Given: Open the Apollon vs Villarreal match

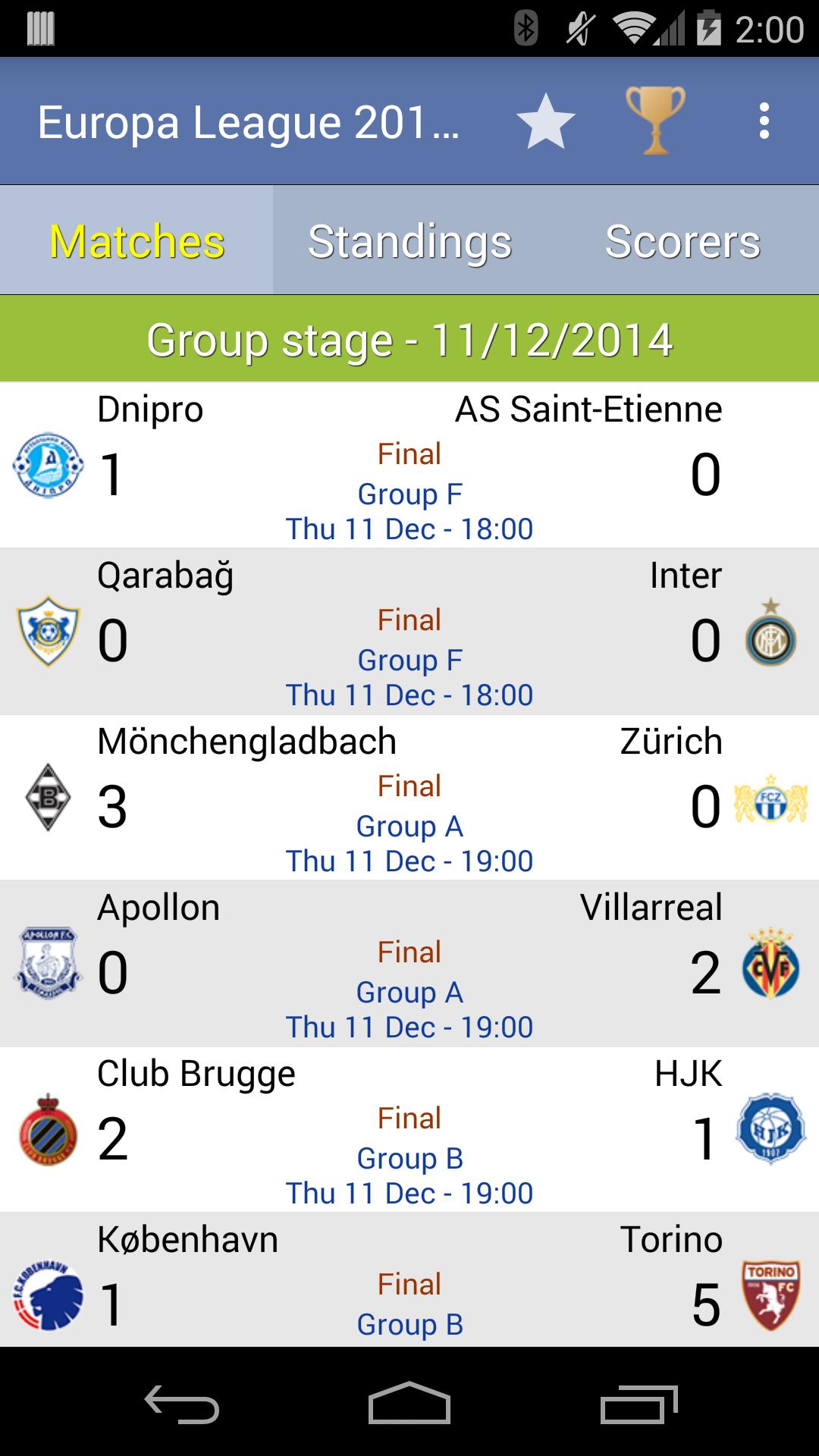Looking at the screenshot, I should click(409, 964).
